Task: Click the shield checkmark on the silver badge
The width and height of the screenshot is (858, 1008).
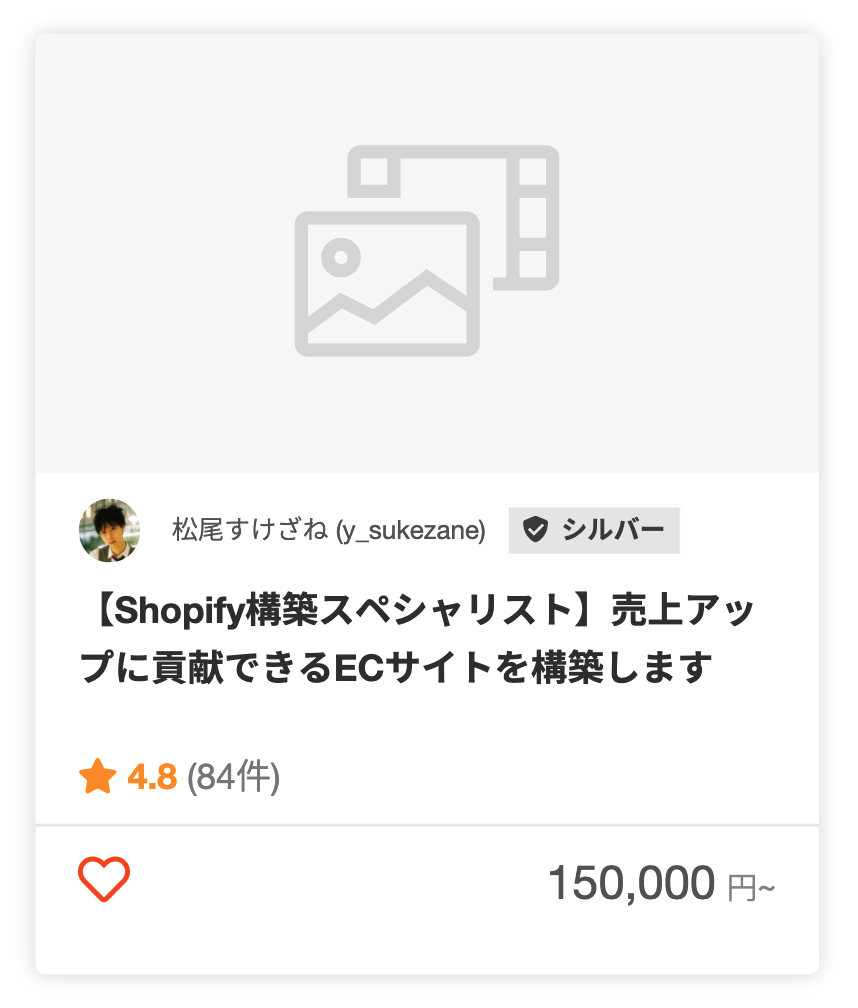Action: pos(536,531)
